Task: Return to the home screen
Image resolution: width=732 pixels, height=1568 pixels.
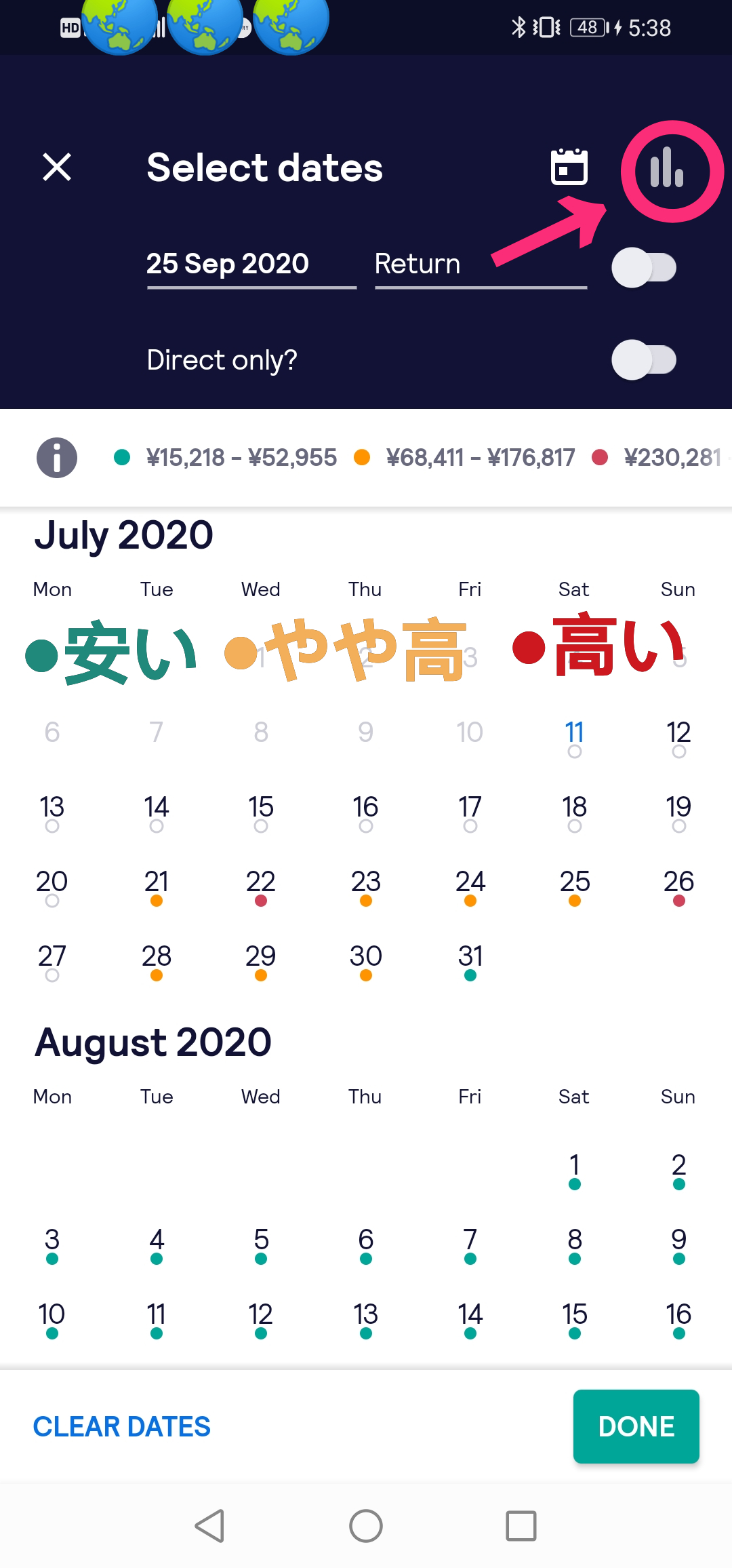Action: (x=366, y=1526)
